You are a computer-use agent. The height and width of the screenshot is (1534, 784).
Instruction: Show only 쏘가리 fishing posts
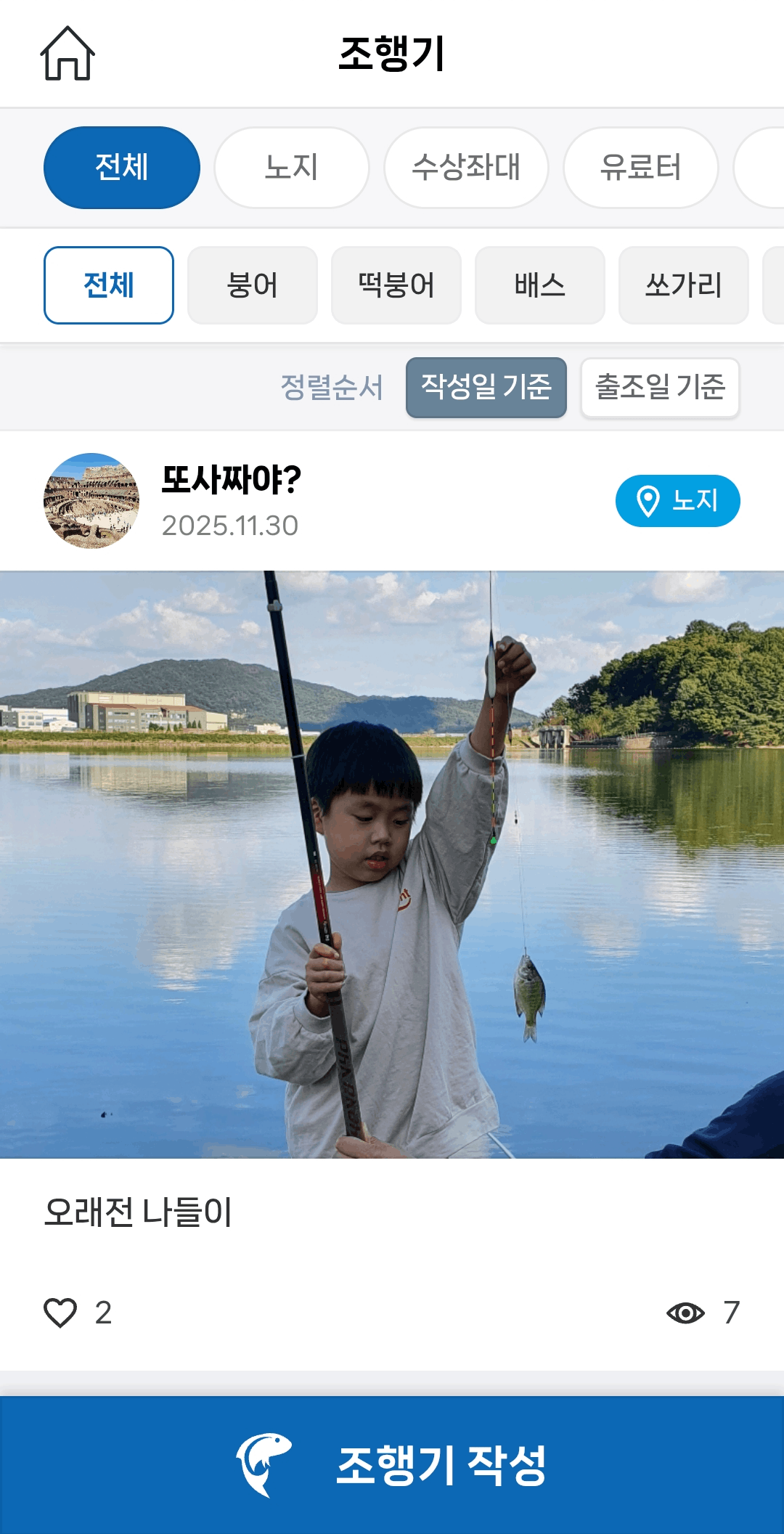pos(683,285)
